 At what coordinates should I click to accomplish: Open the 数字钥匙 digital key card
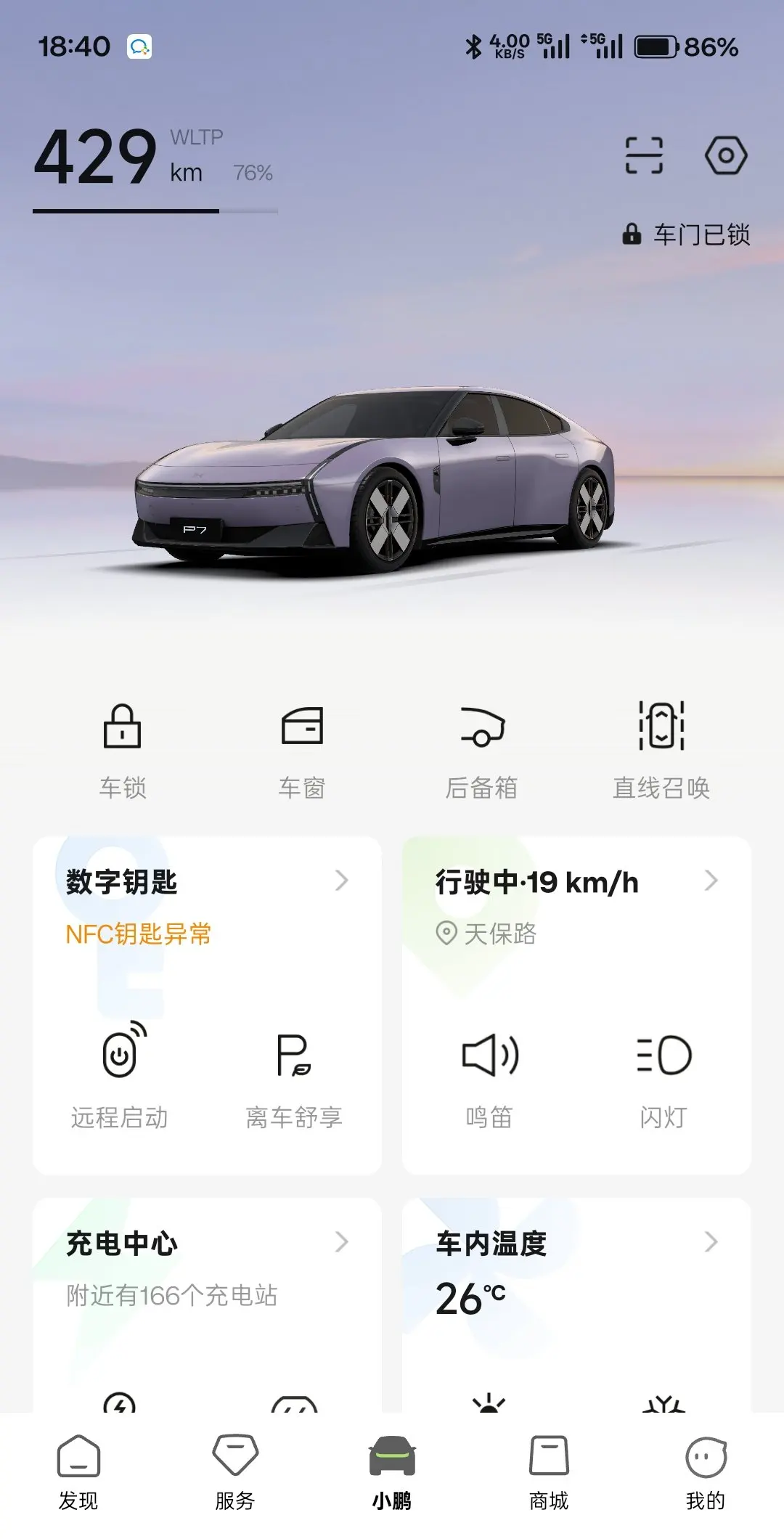[x=207, y=882]
